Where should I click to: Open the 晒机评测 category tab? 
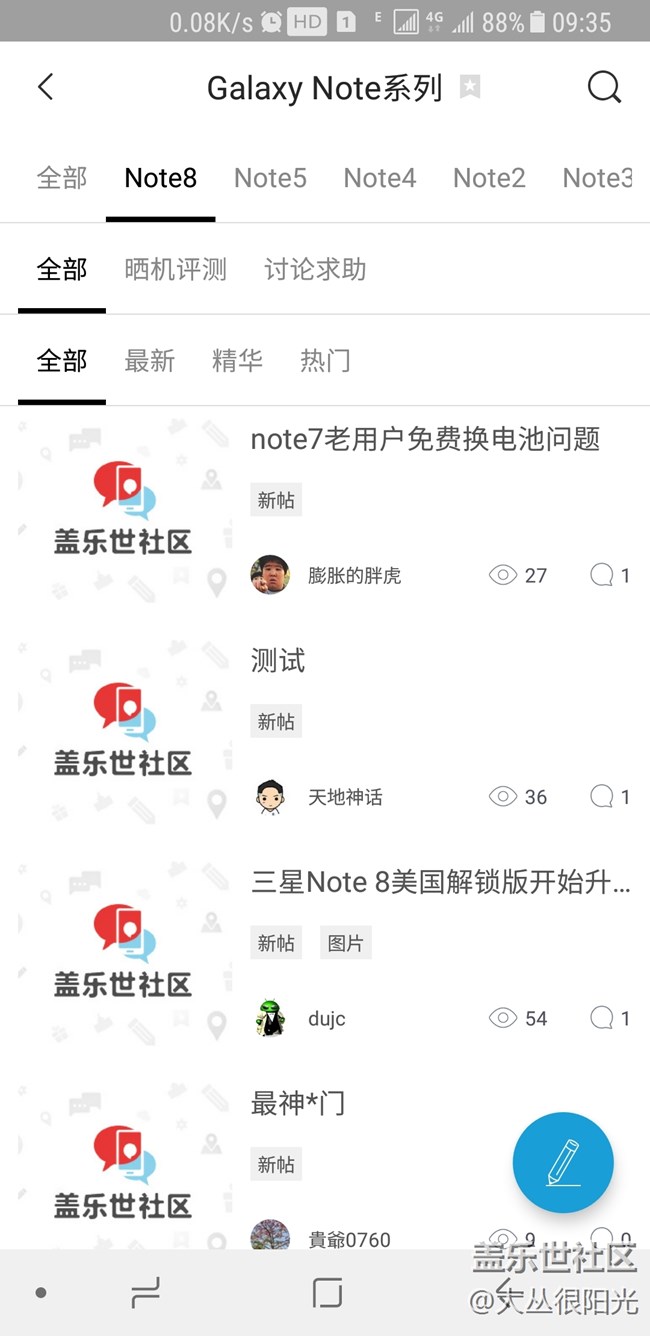(x=176, y=269)
